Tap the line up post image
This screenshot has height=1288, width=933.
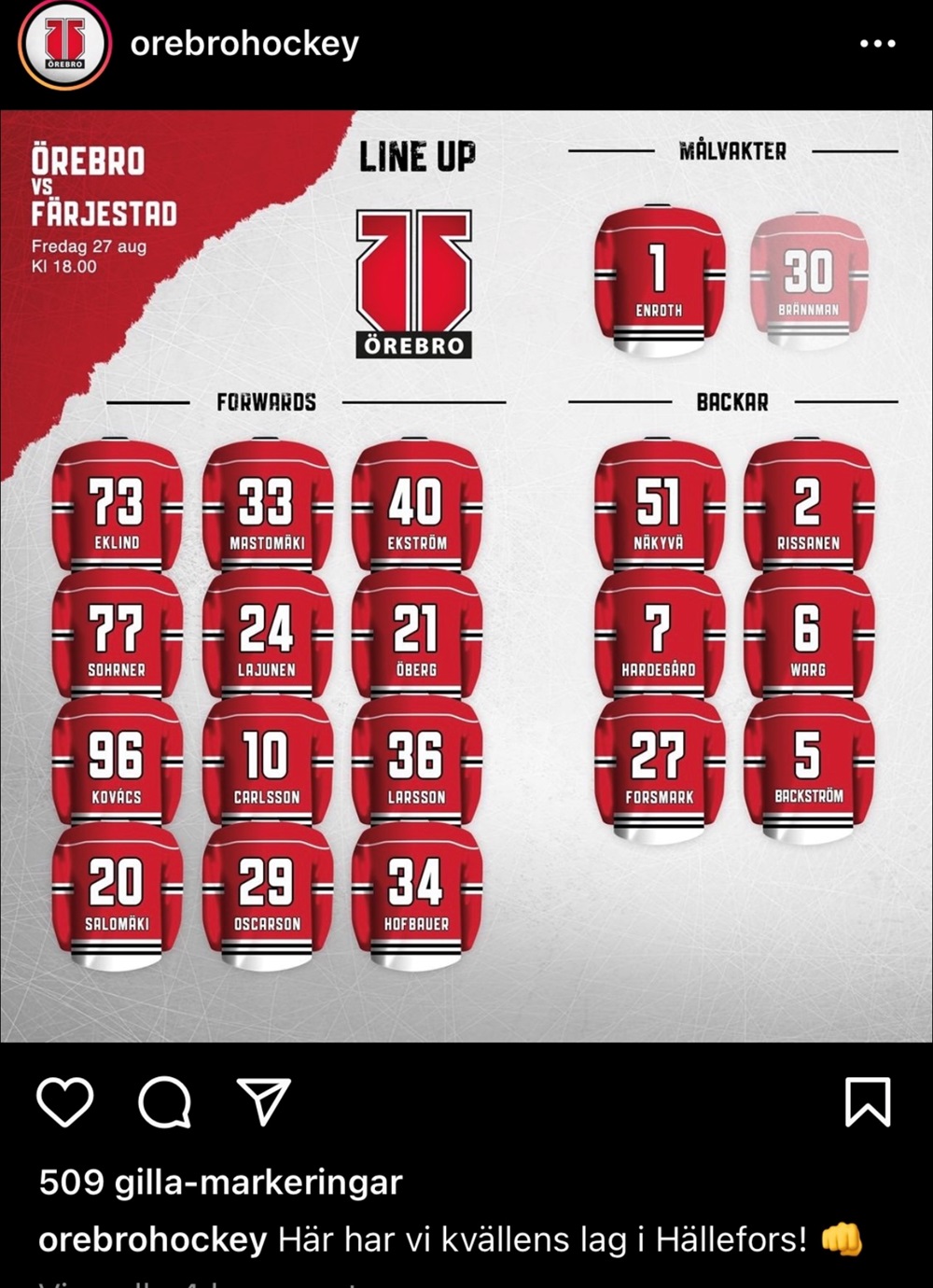pyautogui.click(x=466, y=576)
